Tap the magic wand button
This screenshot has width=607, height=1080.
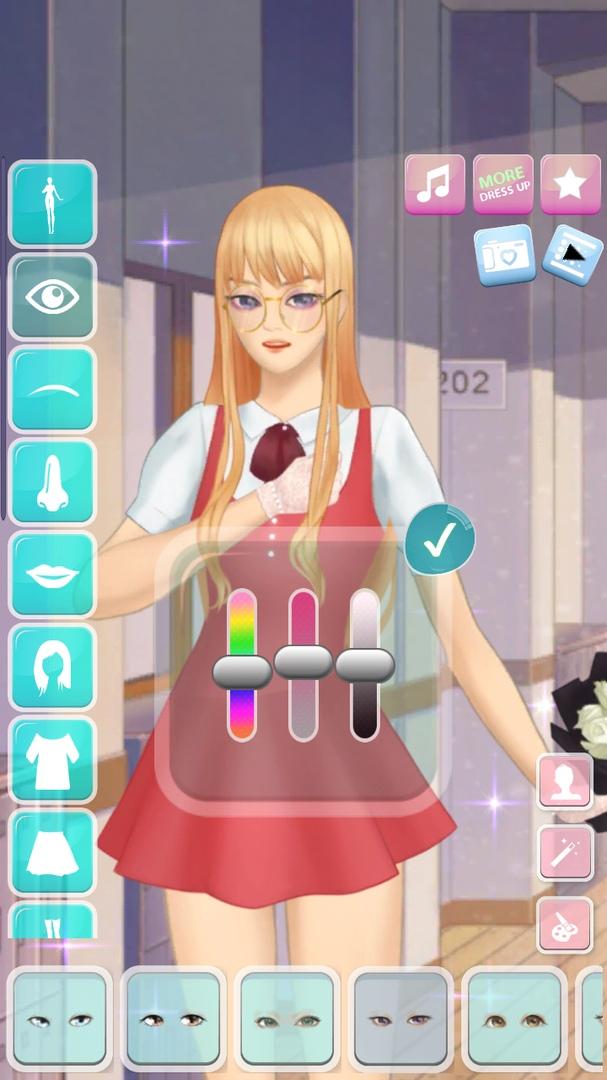[565, 852]
